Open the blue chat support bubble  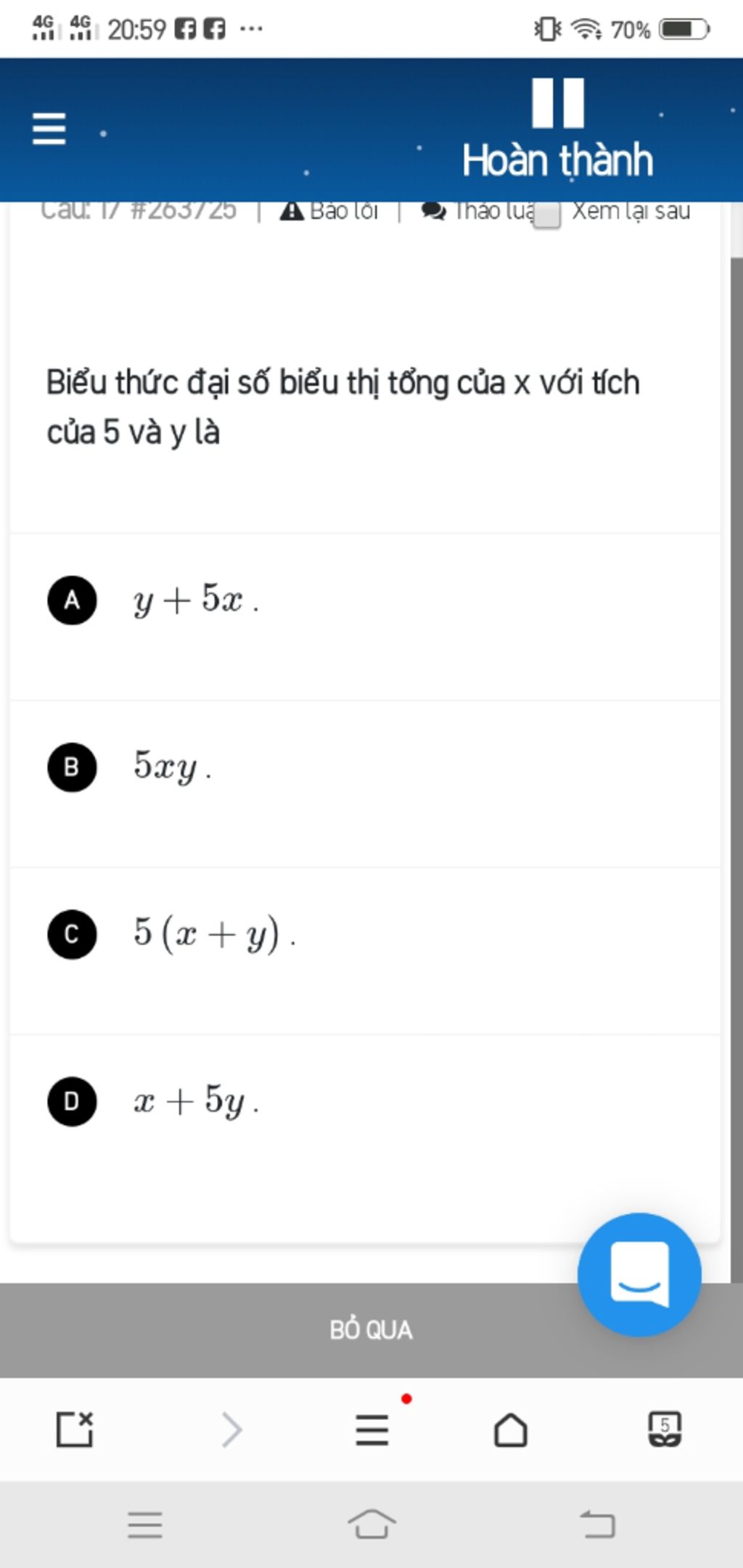639,1274
